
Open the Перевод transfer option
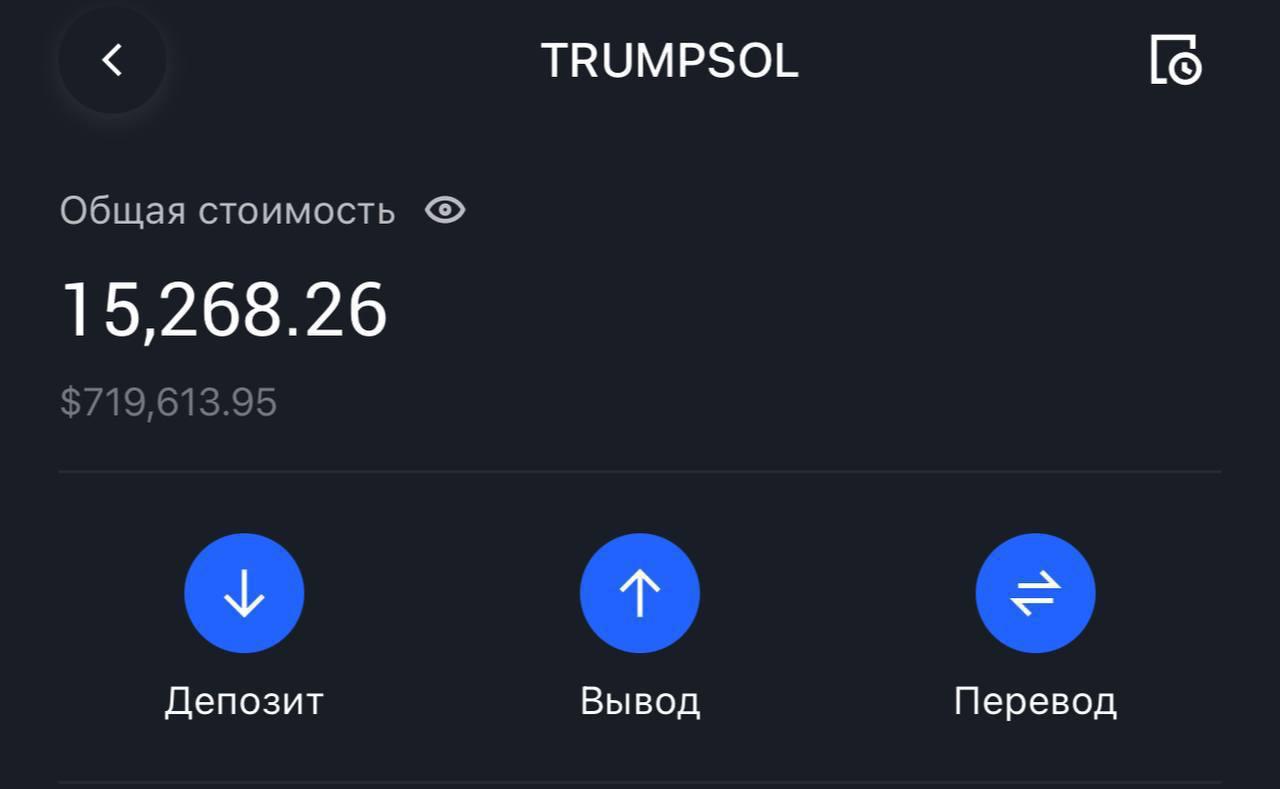pyautogui.click(x=1035, y=594)
